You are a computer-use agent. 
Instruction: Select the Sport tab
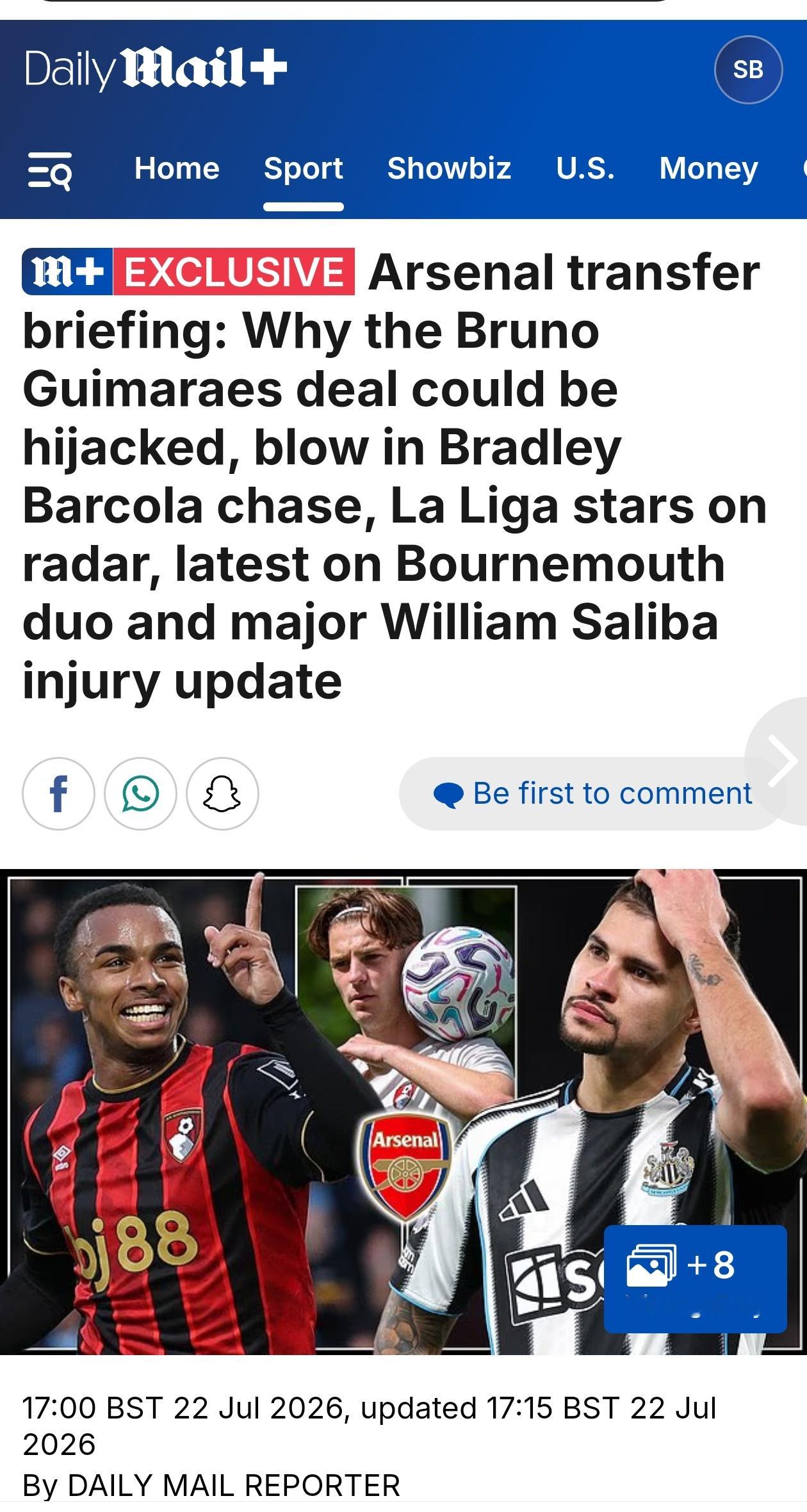click(304, 168)
